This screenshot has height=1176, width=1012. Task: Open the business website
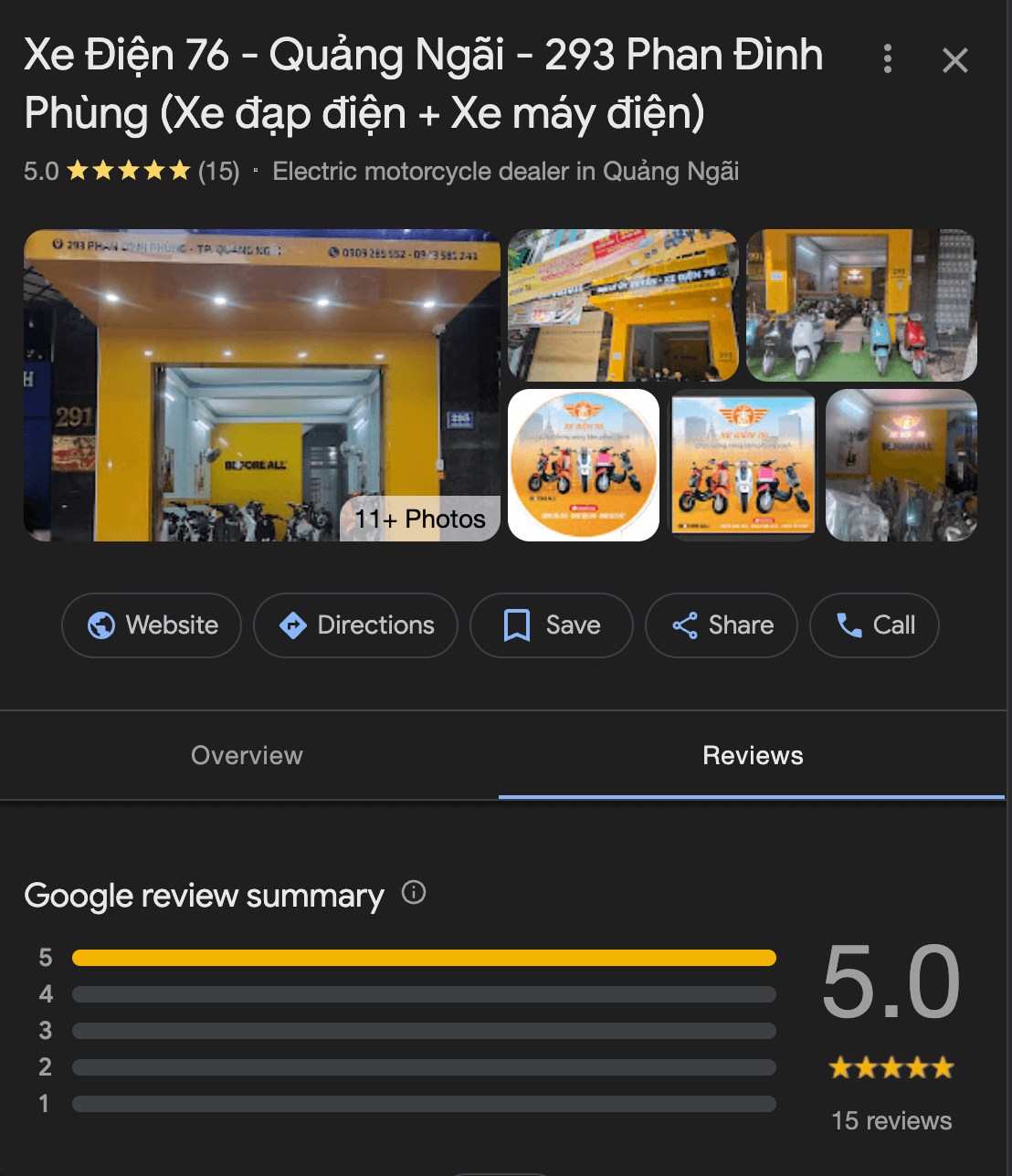pos(152,625)
